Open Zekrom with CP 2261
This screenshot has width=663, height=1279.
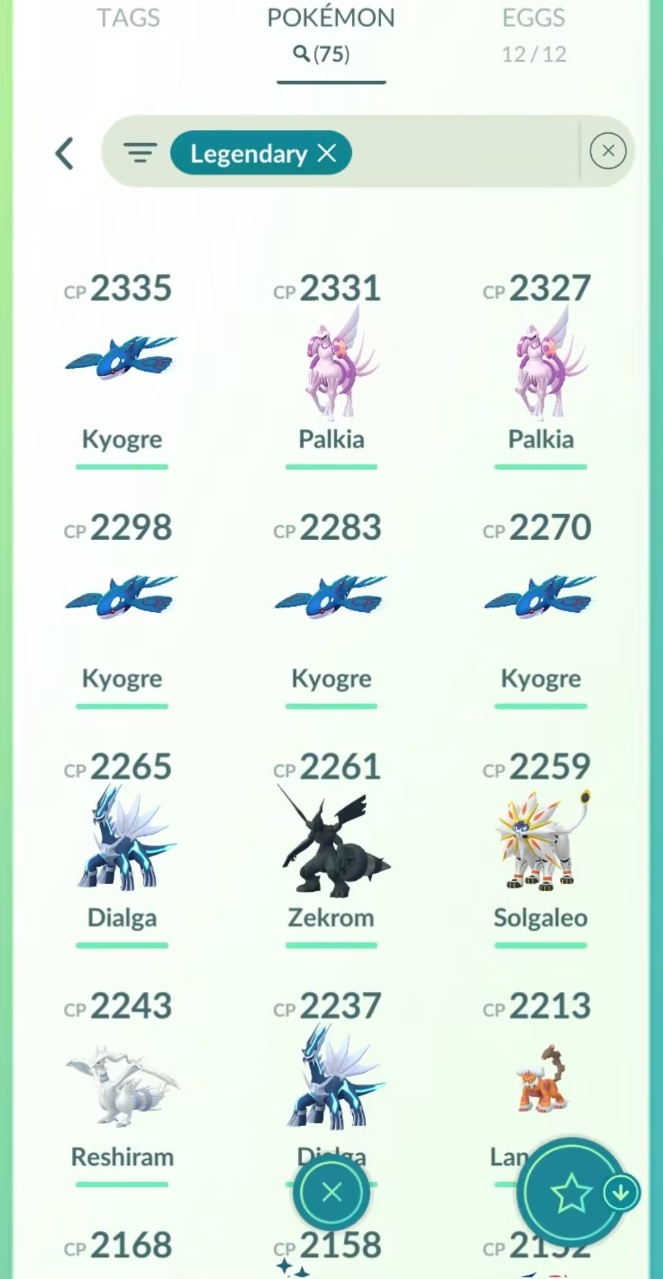(x=331, y=840)
